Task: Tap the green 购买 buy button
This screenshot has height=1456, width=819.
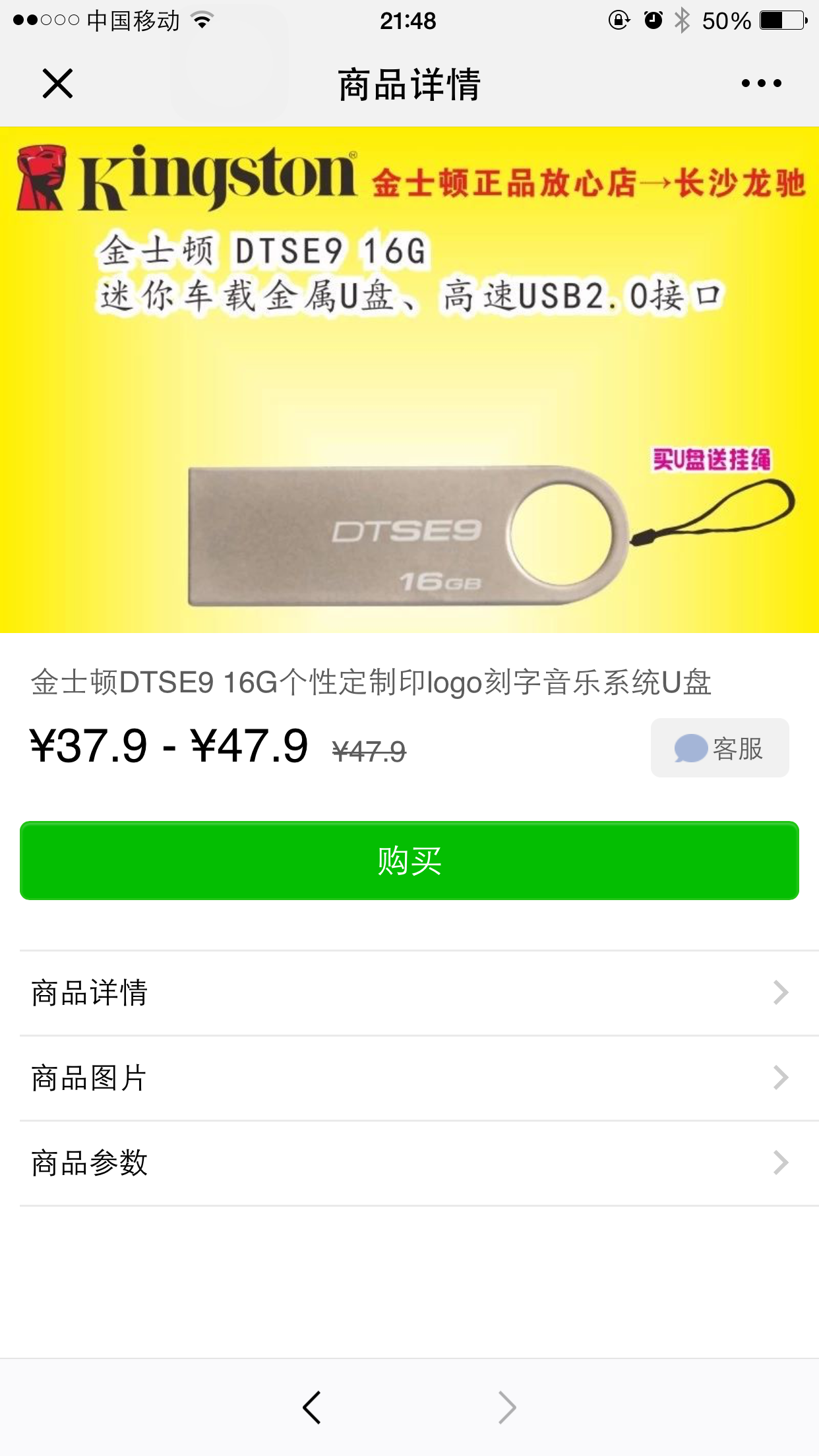Action: point(409,861)
